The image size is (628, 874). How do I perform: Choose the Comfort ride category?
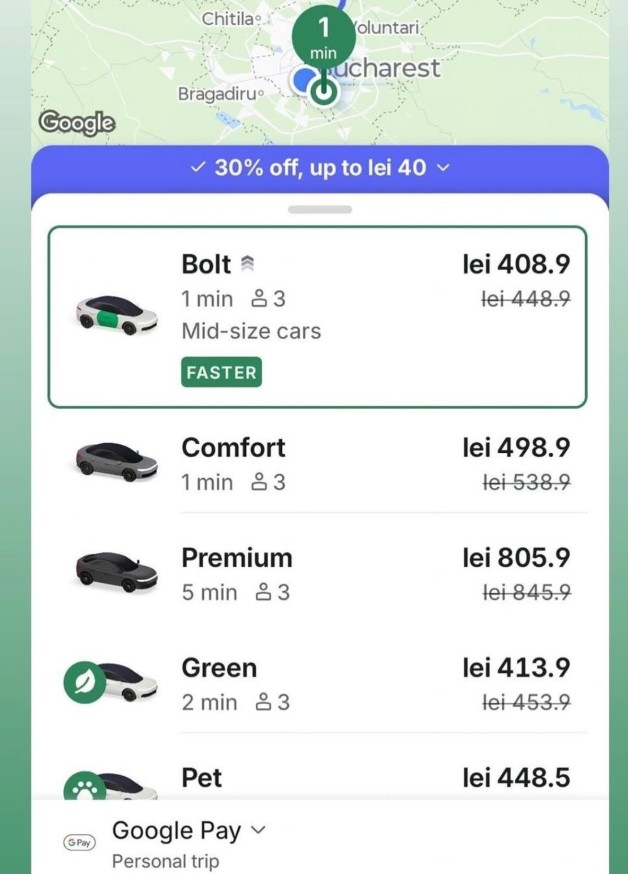[317, 464]
